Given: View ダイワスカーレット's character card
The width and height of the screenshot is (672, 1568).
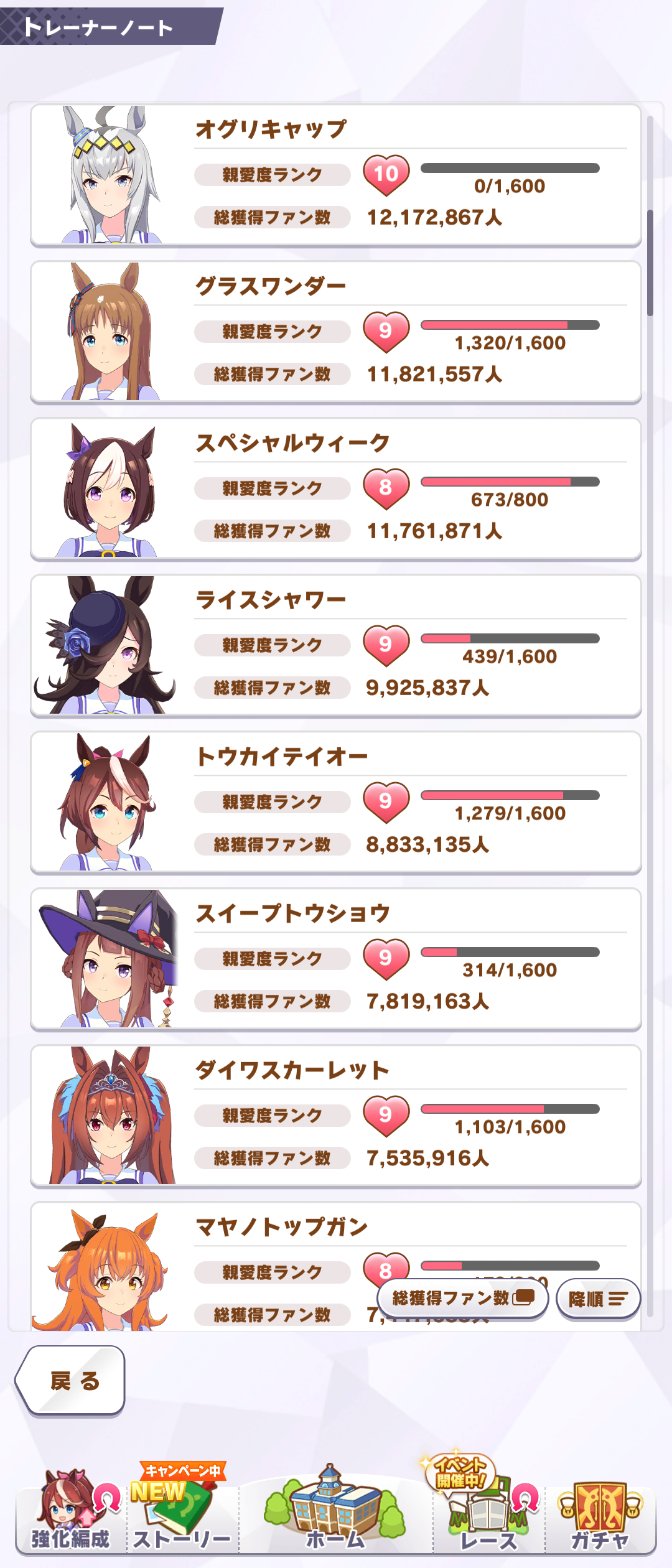Looking at the screenshot, I should coord(336,1116).
